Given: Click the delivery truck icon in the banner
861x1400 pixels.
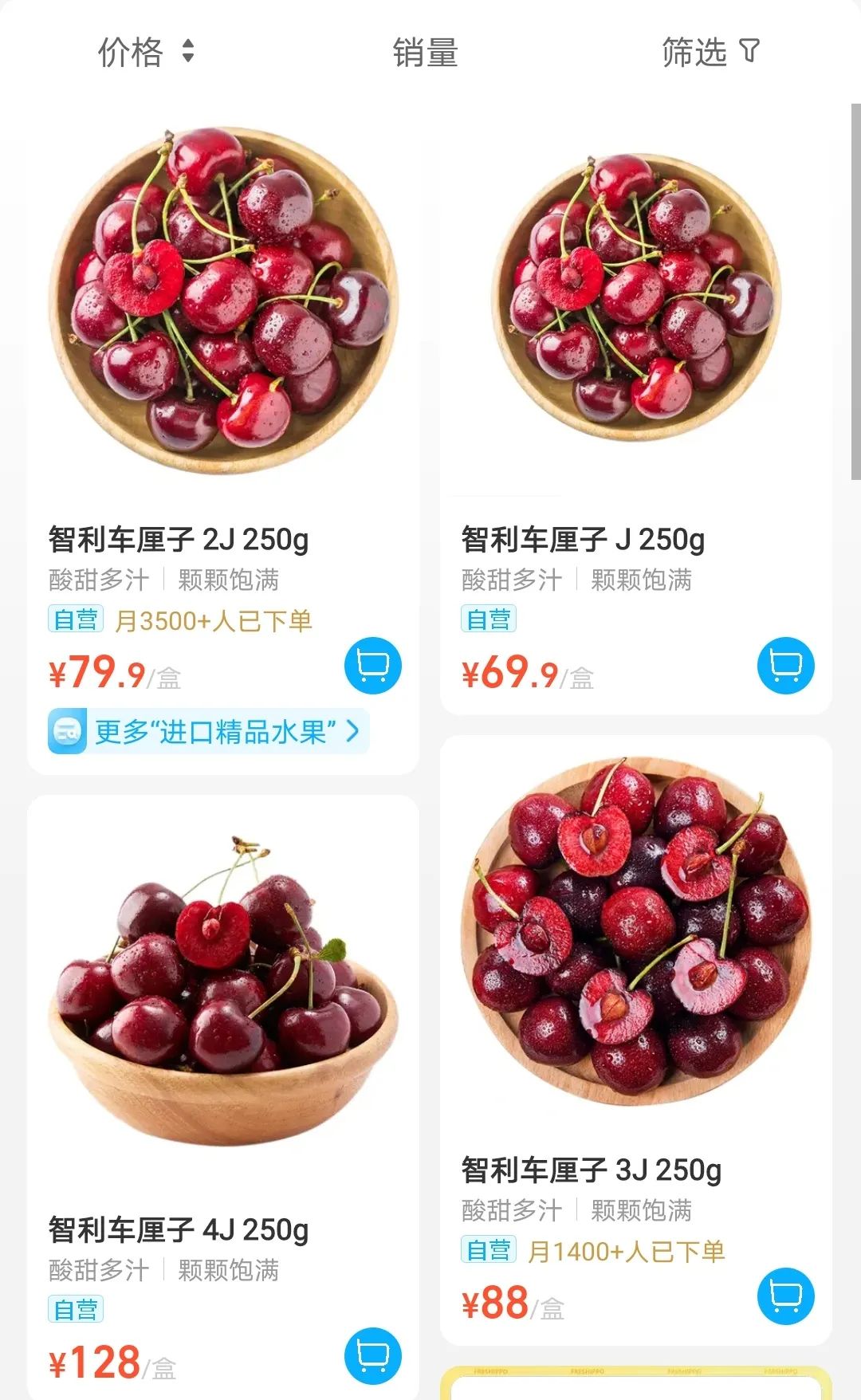Looking at the screenshot, I should click(66, 730).
